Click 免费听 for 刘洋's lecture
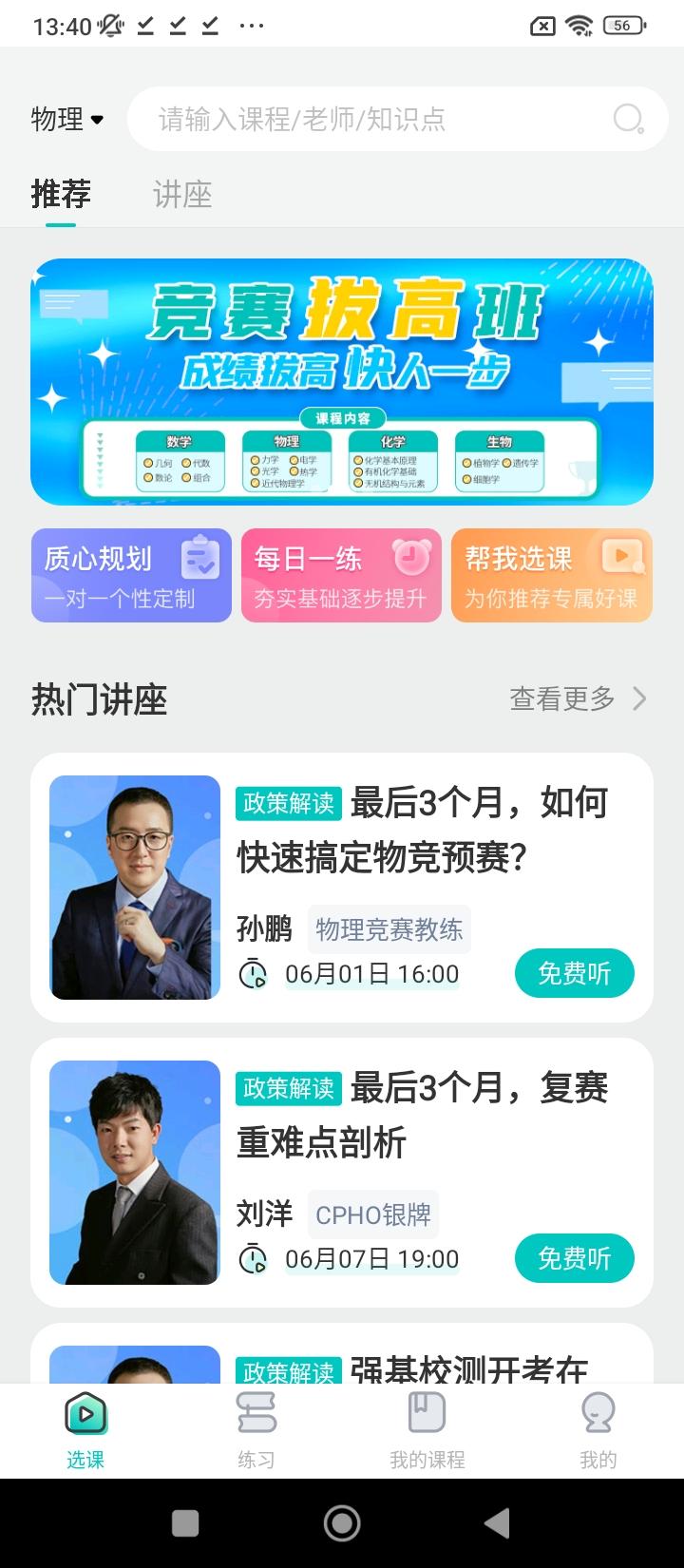This screenshot has width=684, height=1568. pyautogui.click(x=574, y=1257)
